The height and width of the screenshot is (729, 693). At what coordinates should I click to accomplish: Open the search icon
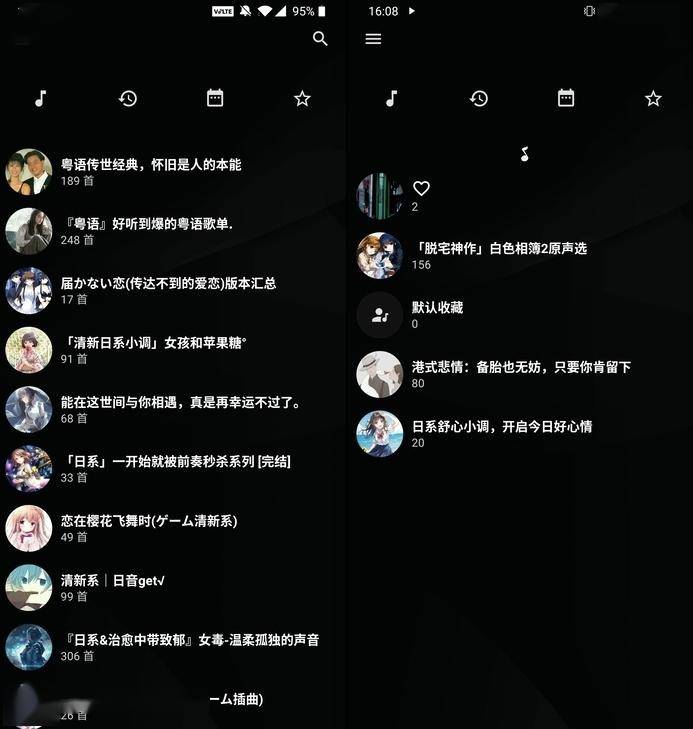pyautogui.click(x=320, y=39)
